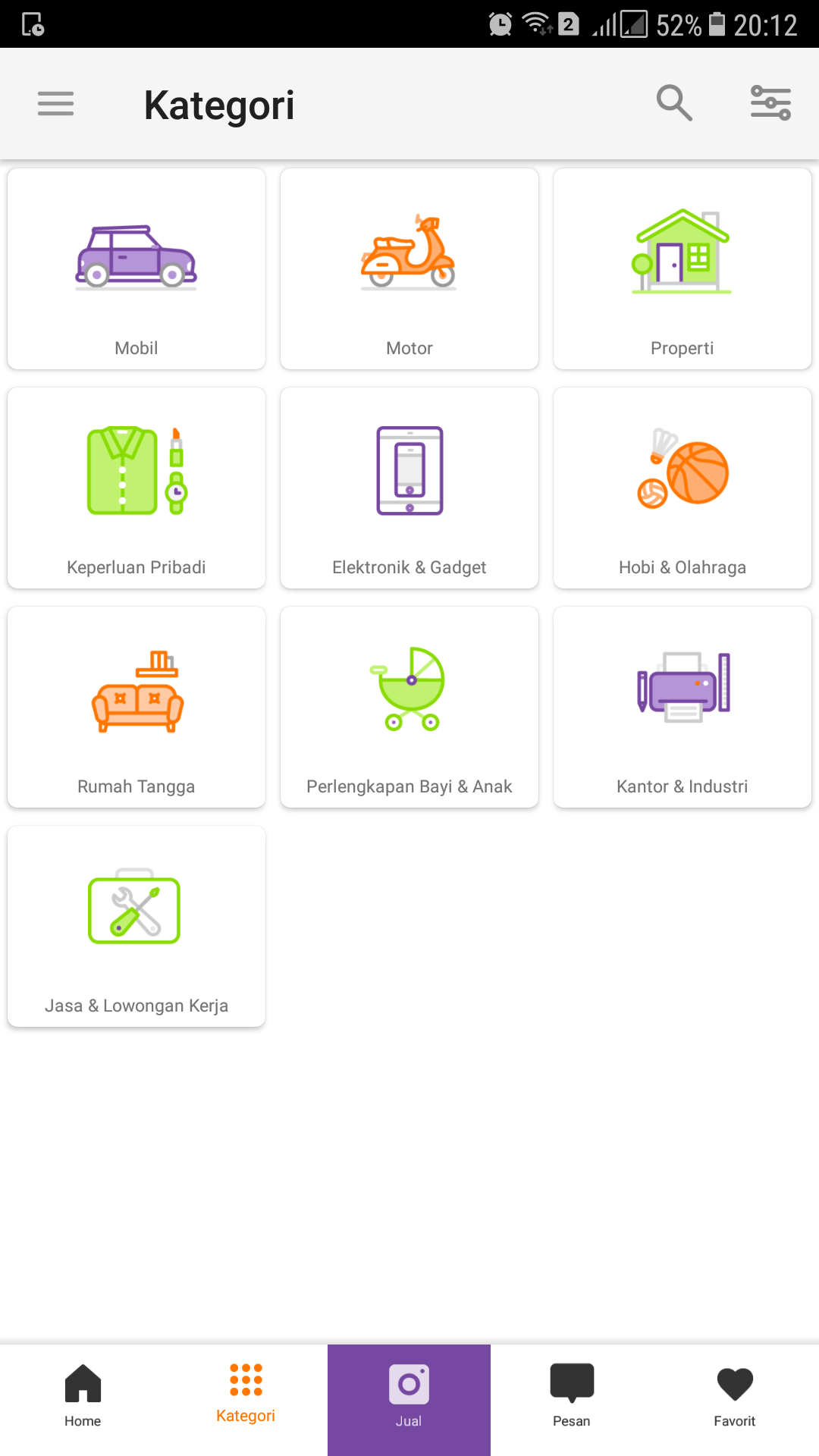
Task: Open Jasa & Lowongan Kerja
Action: (136, 927)
